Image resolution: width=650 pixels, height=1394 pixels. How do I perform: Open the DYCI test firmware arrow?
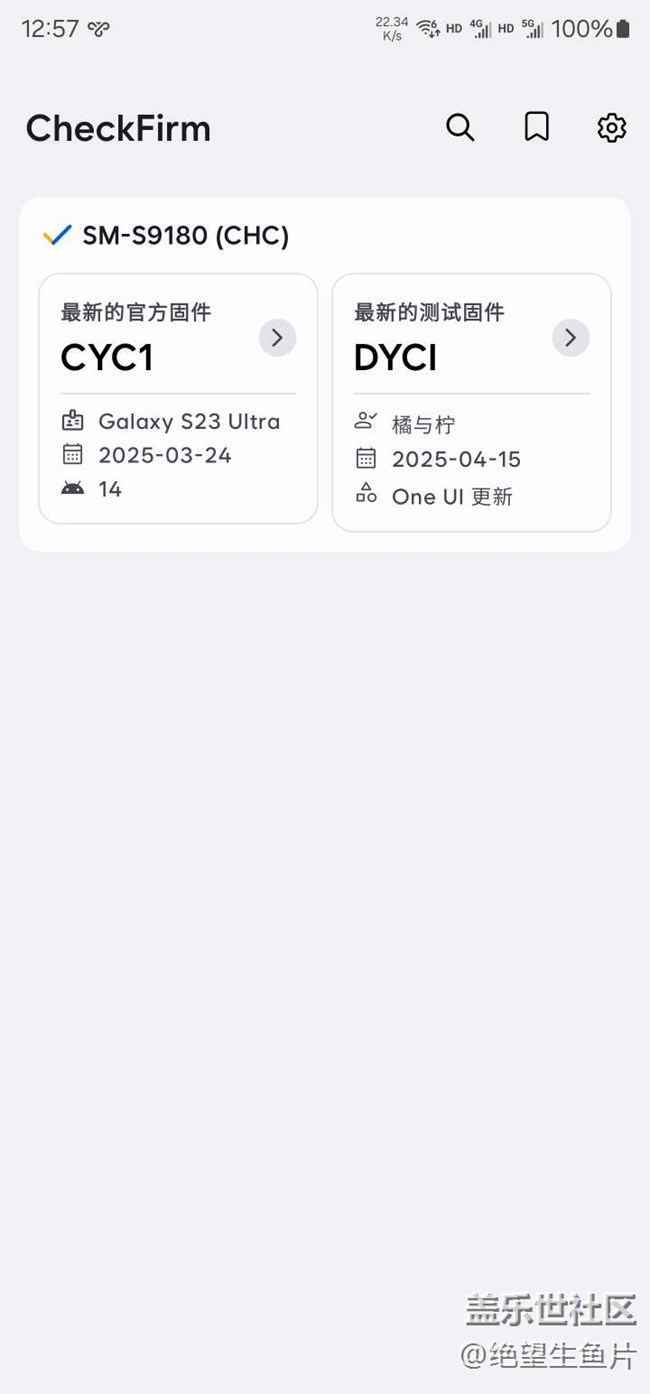[x=570, y=338]
